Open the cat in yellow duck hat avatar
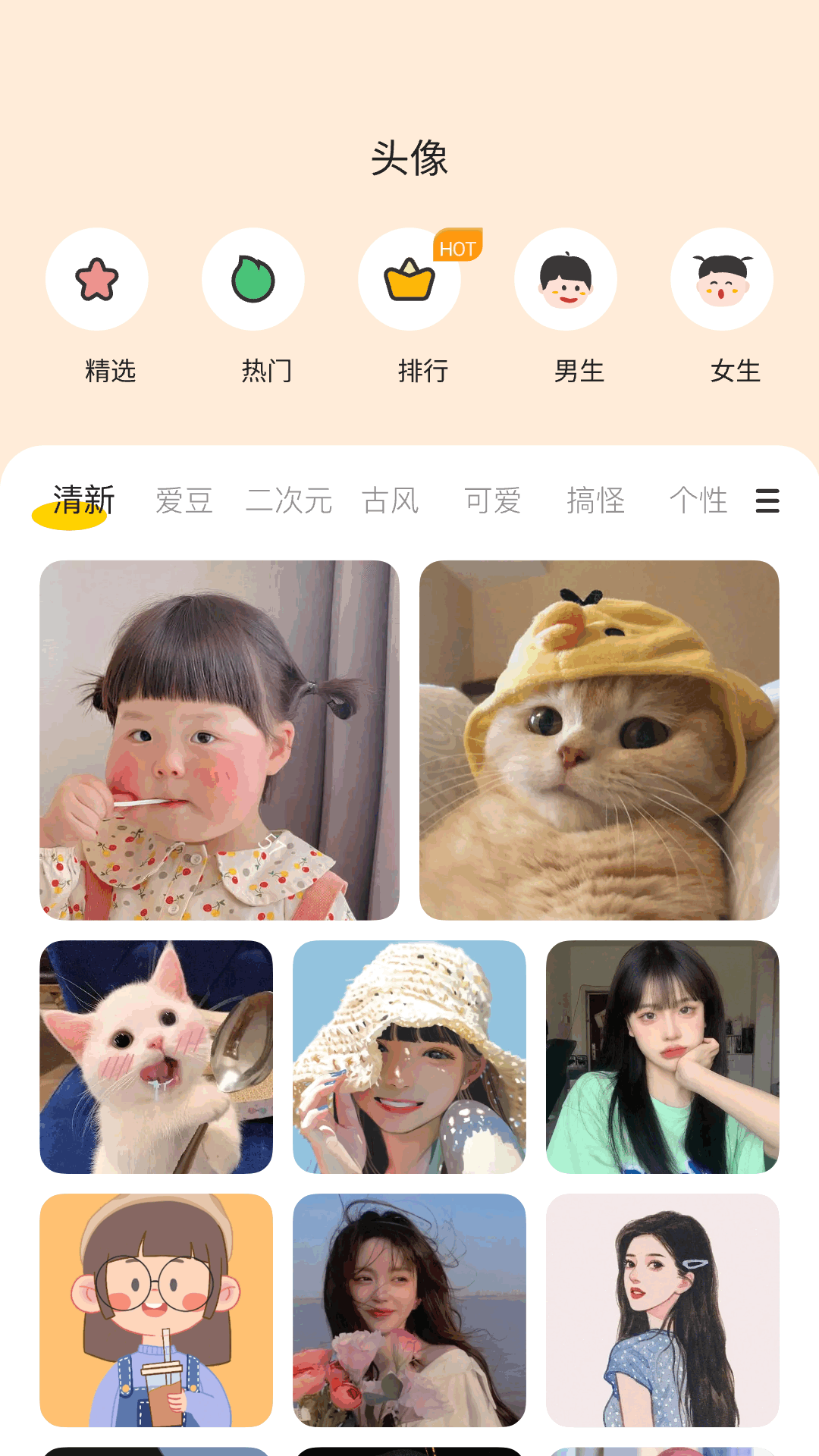The width and height of the screenshot is (819, 1456). pos(599,740)
